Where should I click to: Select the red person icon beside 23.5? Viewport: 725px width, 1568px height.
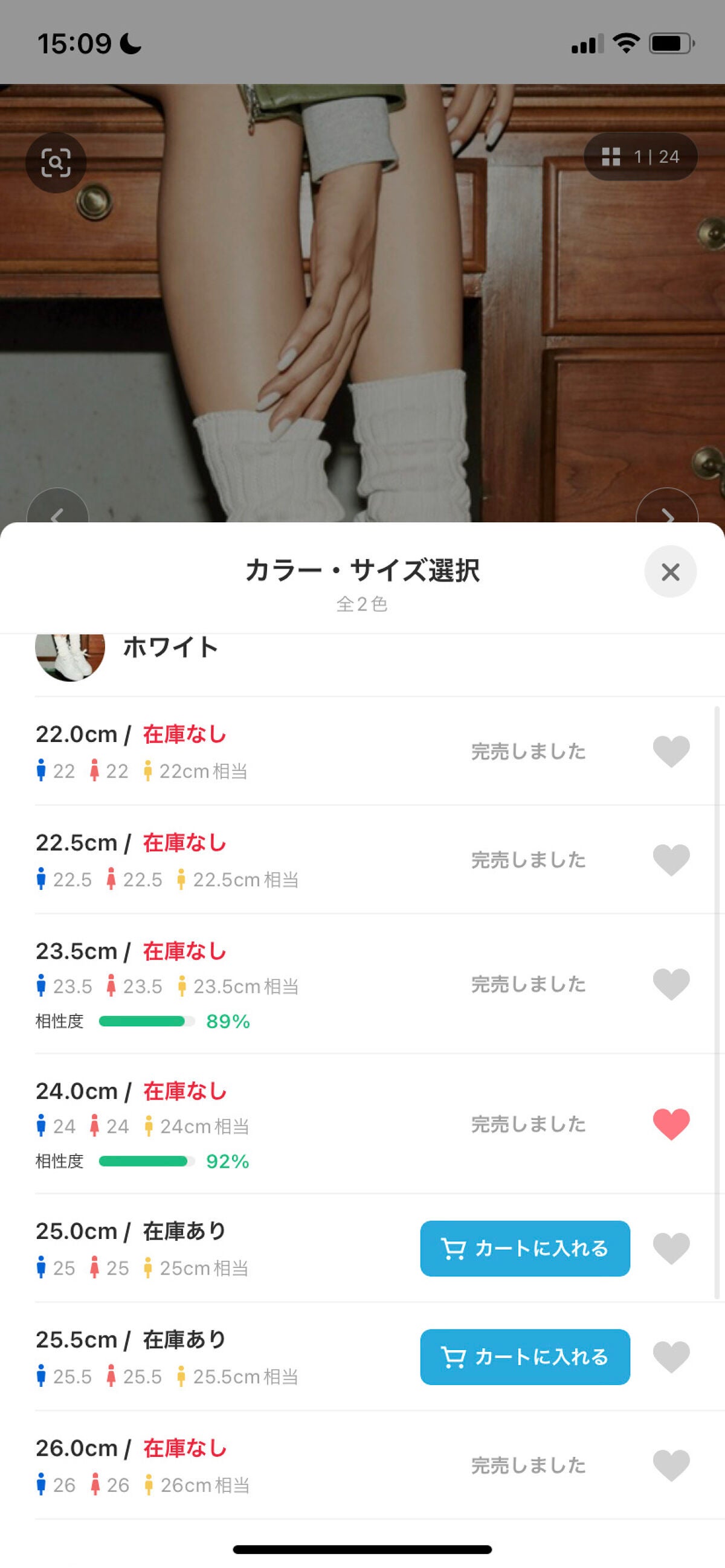(111, 985)
